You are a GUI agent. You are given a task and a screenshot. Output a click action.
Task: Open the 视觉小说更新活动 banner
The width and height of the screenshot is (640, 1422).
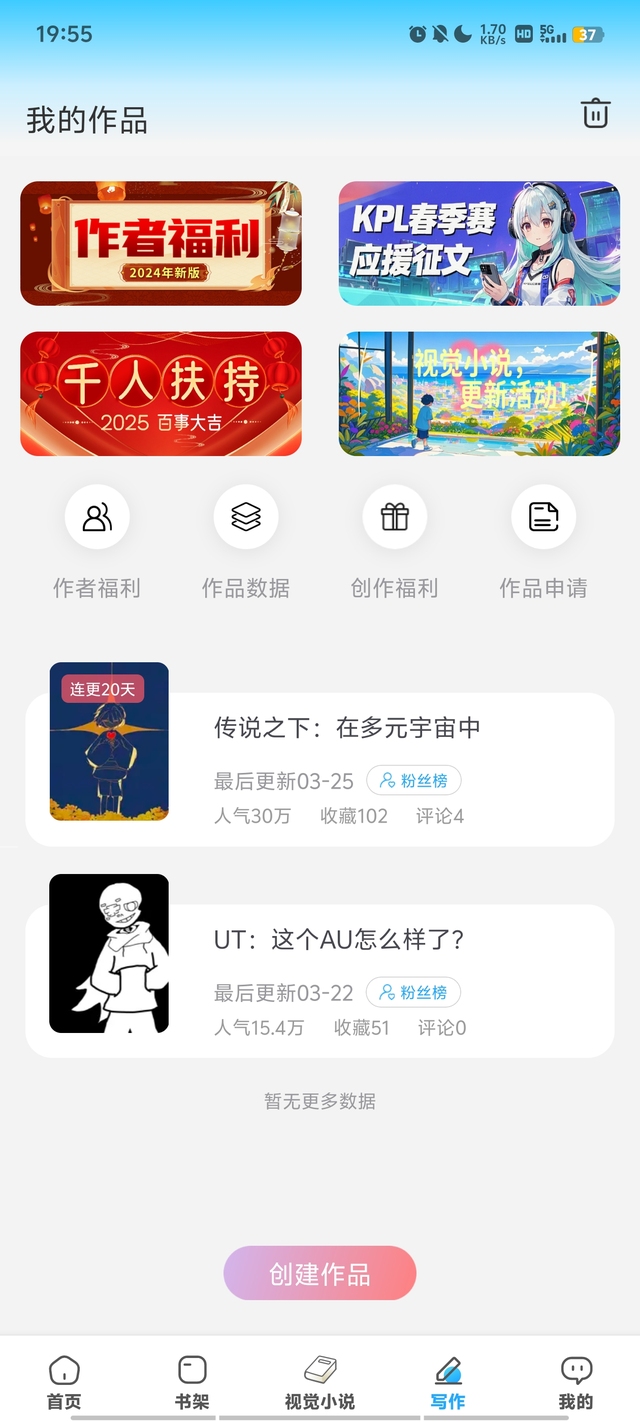(479, 394)
